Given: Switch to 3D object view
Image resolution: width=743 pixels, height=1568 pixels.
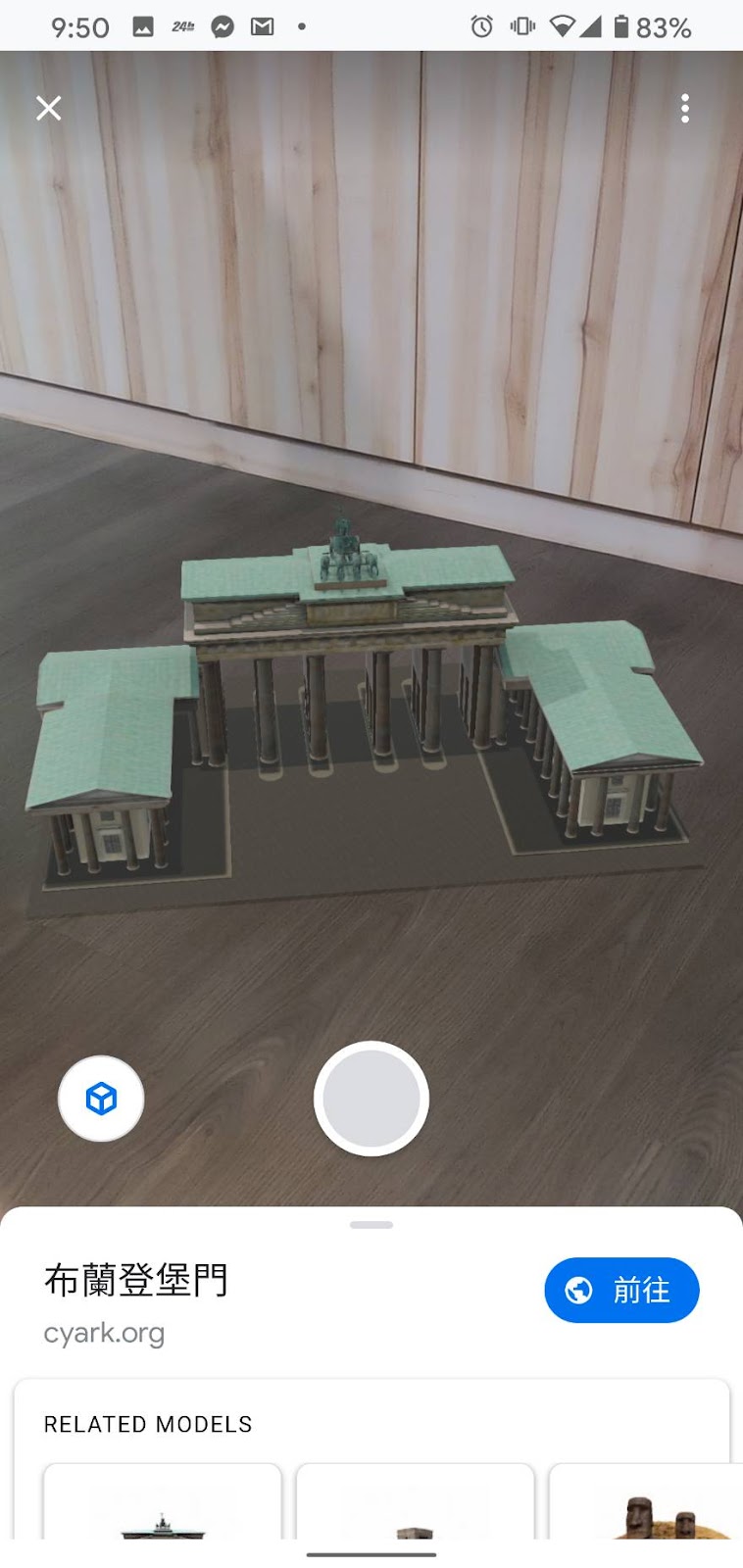Looking at the screenshot, I should tap(101, 1099).
